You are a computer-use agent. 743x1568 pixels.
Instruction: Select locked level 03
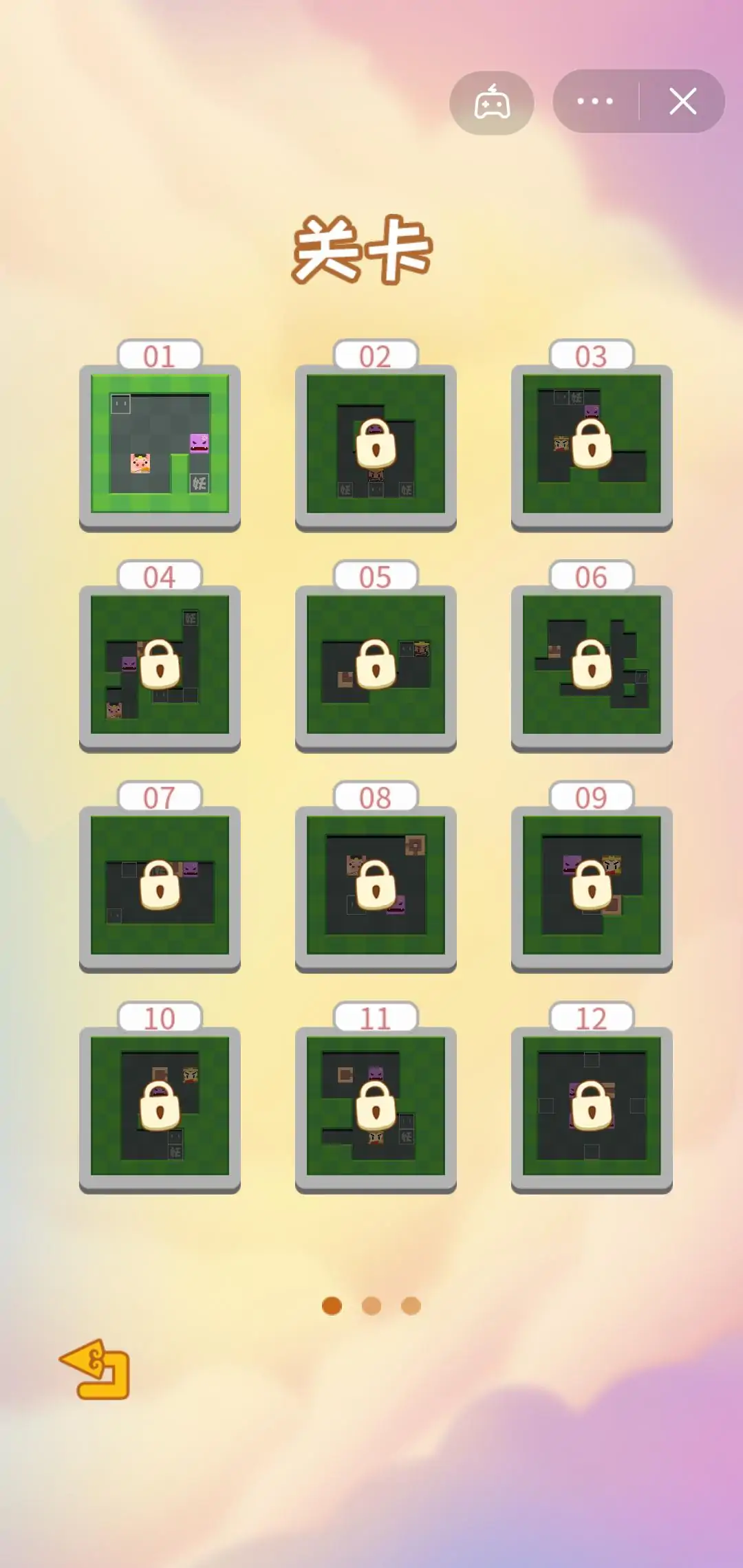tap(592, 444)
